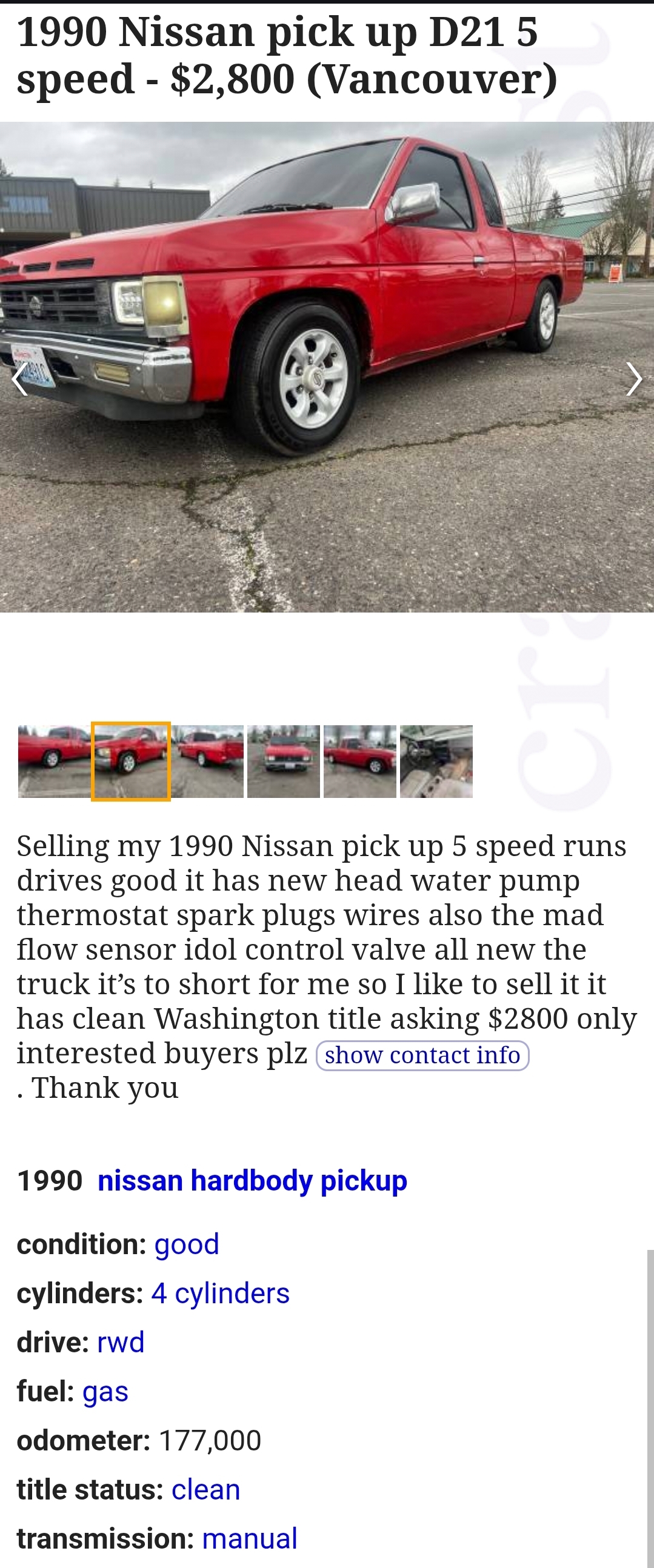Tap the manual transmission link
Image resolution: width=654 pixels, height=1568 pixels.
pyautogui.click(x=250, y=1538)
